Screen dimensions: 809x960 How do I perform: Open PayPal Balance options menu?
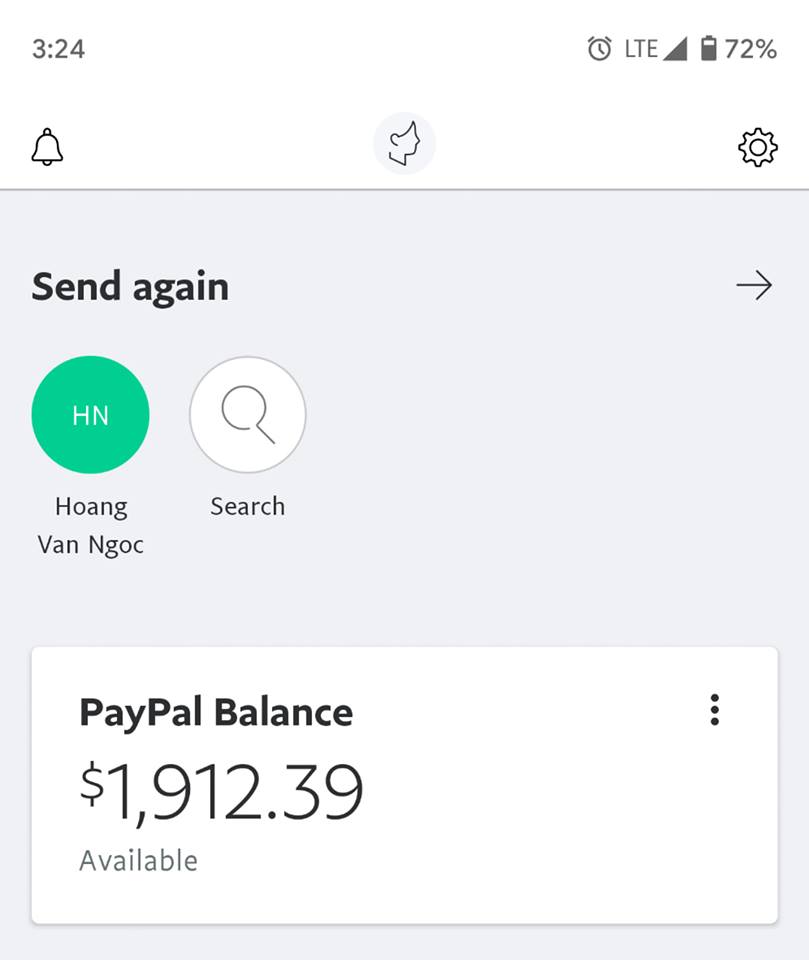click(x=714, y=710)
